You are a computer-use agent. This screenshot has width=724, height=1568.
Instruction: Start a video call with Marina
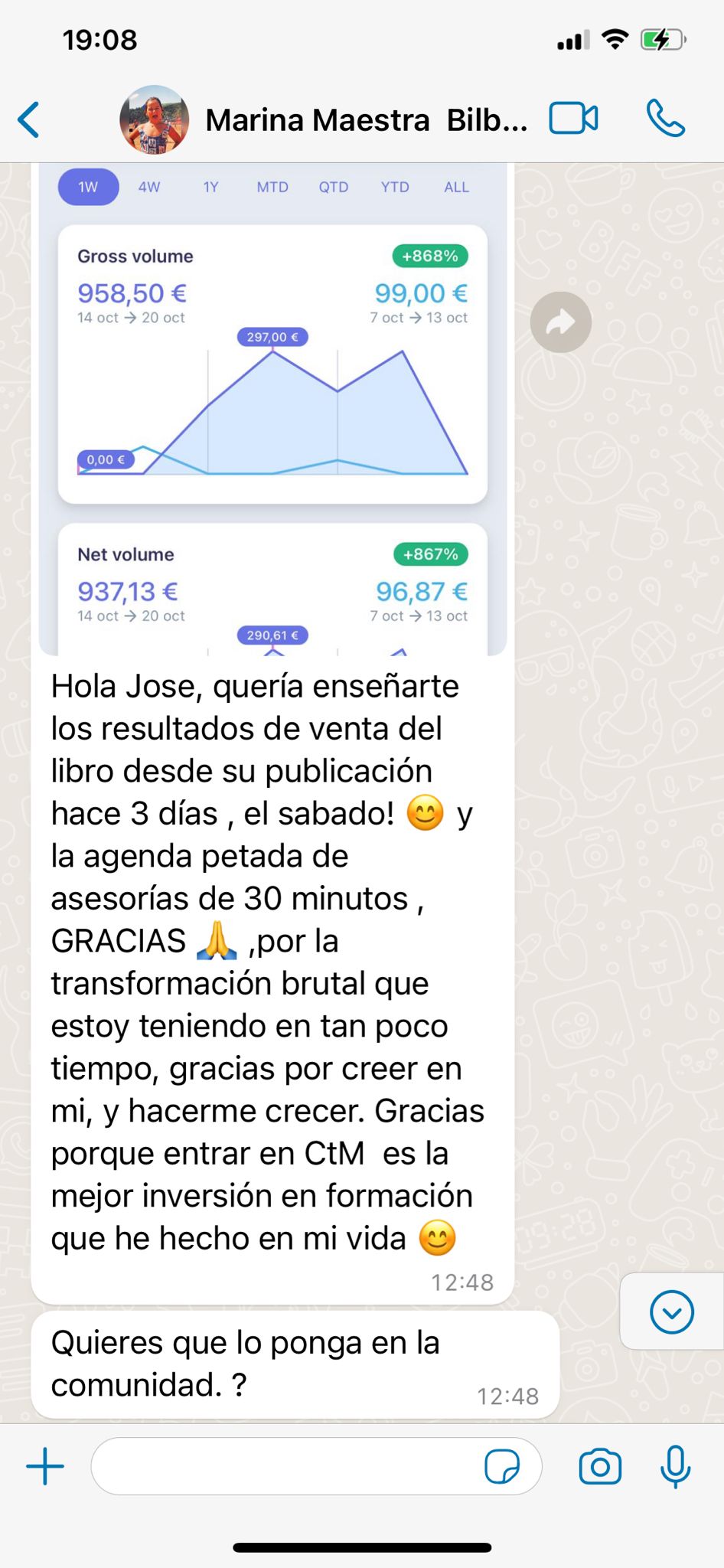click(x=573, y=119)
